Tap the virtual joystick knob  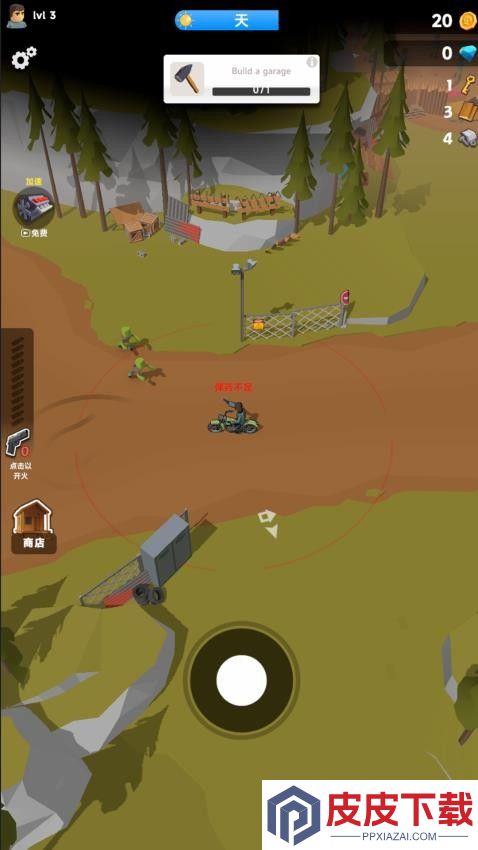[x=241, y=680]
